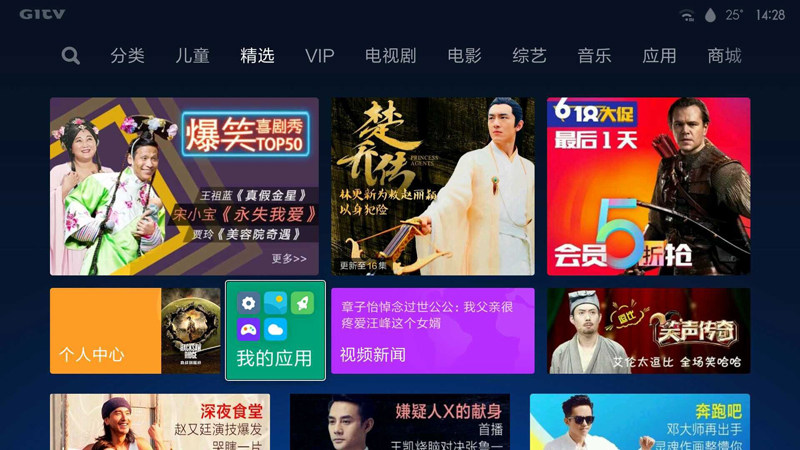The height and width of the screenshot is (450, 800).
Task: Switch to the 儿童 tab
Action: click(x=192, y=56)
